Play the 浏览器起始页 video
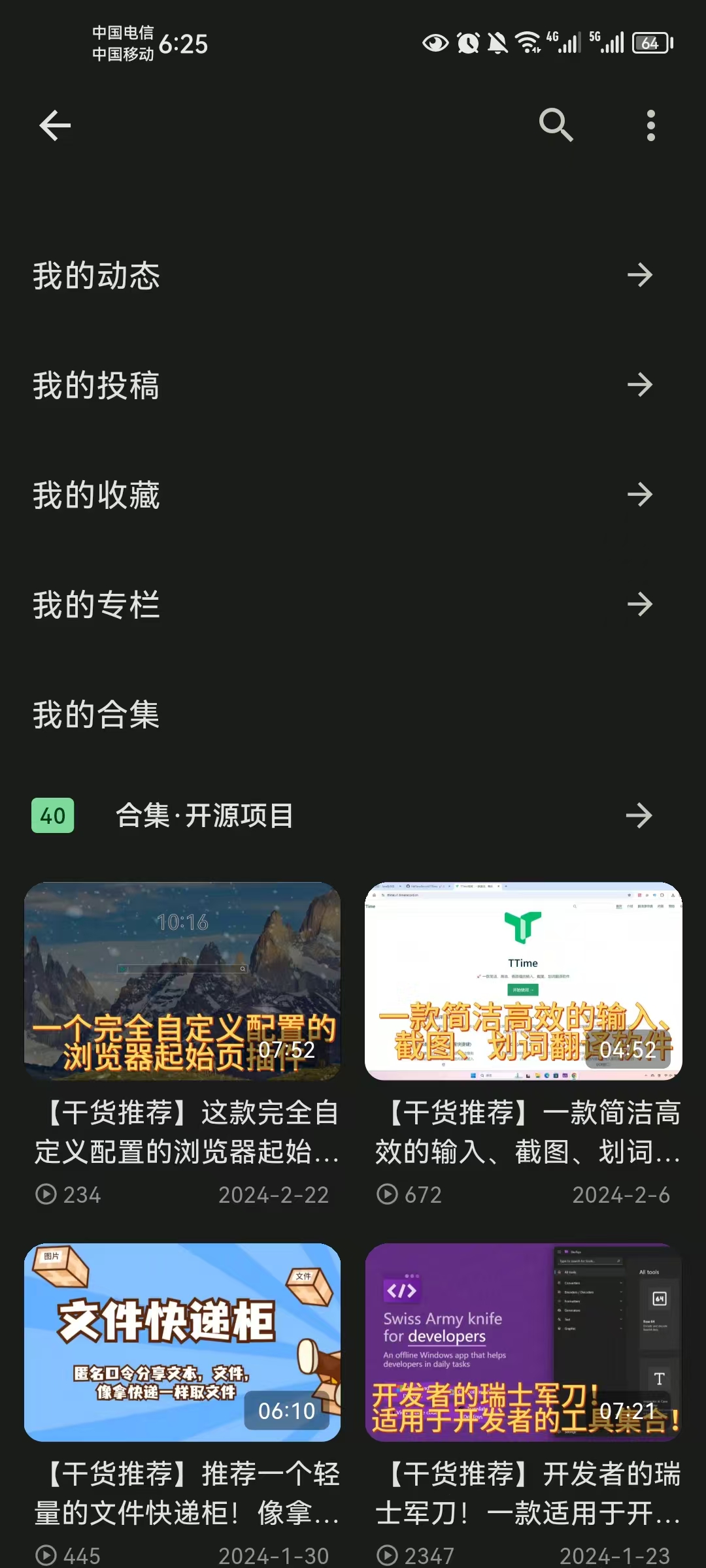The image size is (706, 1568). [x=182, y=981]
